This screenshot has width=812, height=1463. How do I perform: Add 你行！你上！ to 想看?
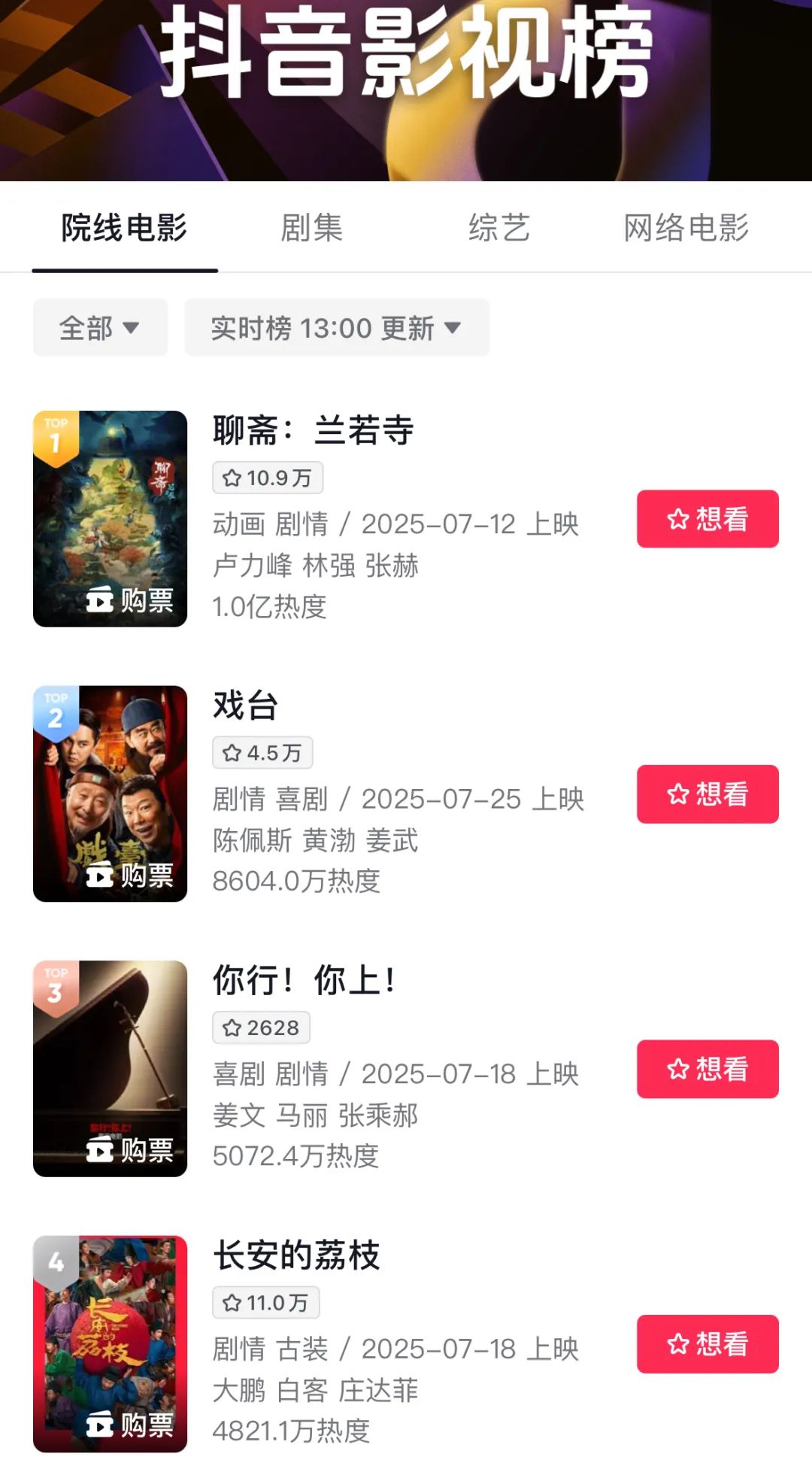pos(707,1069)
